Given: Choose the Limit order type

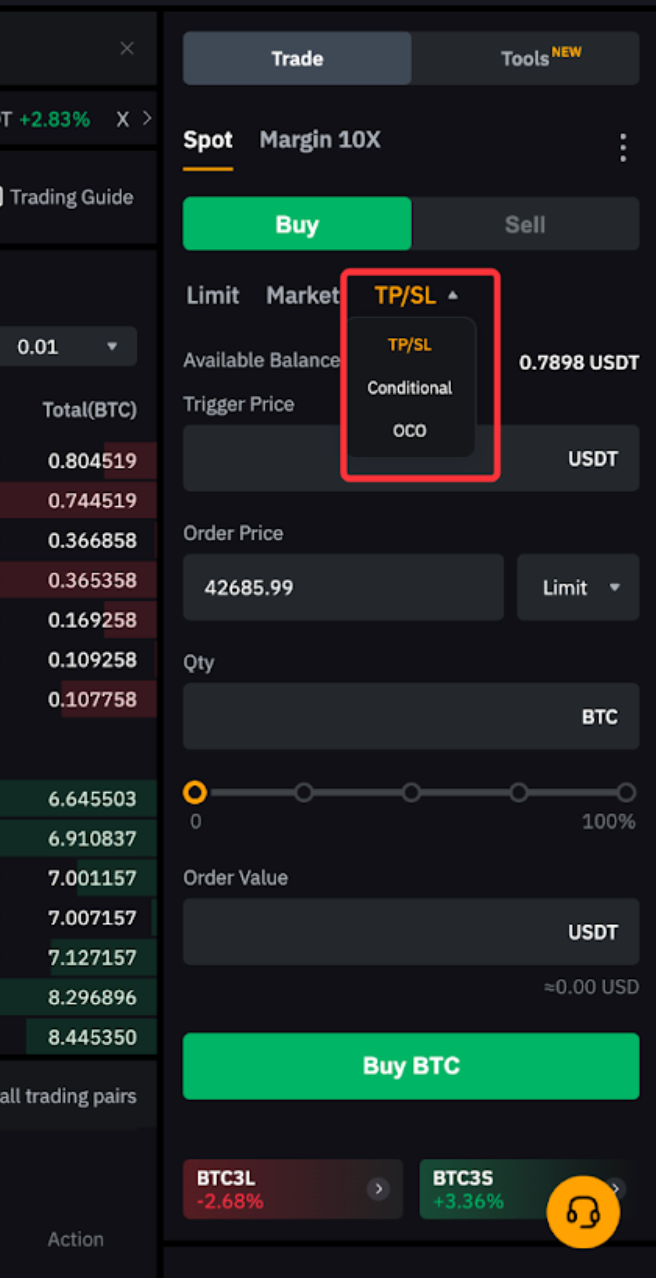Looking at the screenshot, I should click(x=212, y=295).
